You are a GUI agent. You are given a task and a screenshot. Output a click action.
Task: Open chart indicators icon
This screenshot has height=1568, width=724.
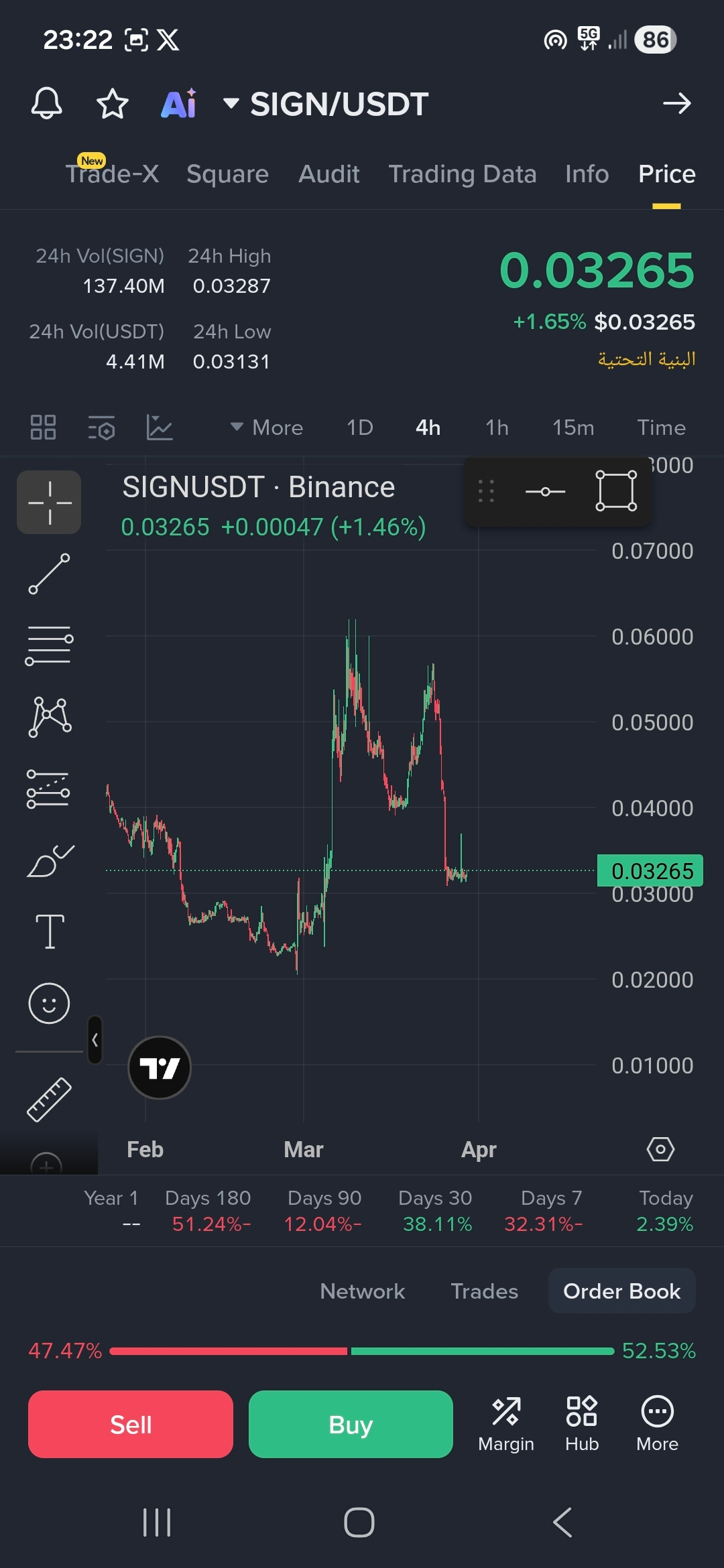coord(160,428)
